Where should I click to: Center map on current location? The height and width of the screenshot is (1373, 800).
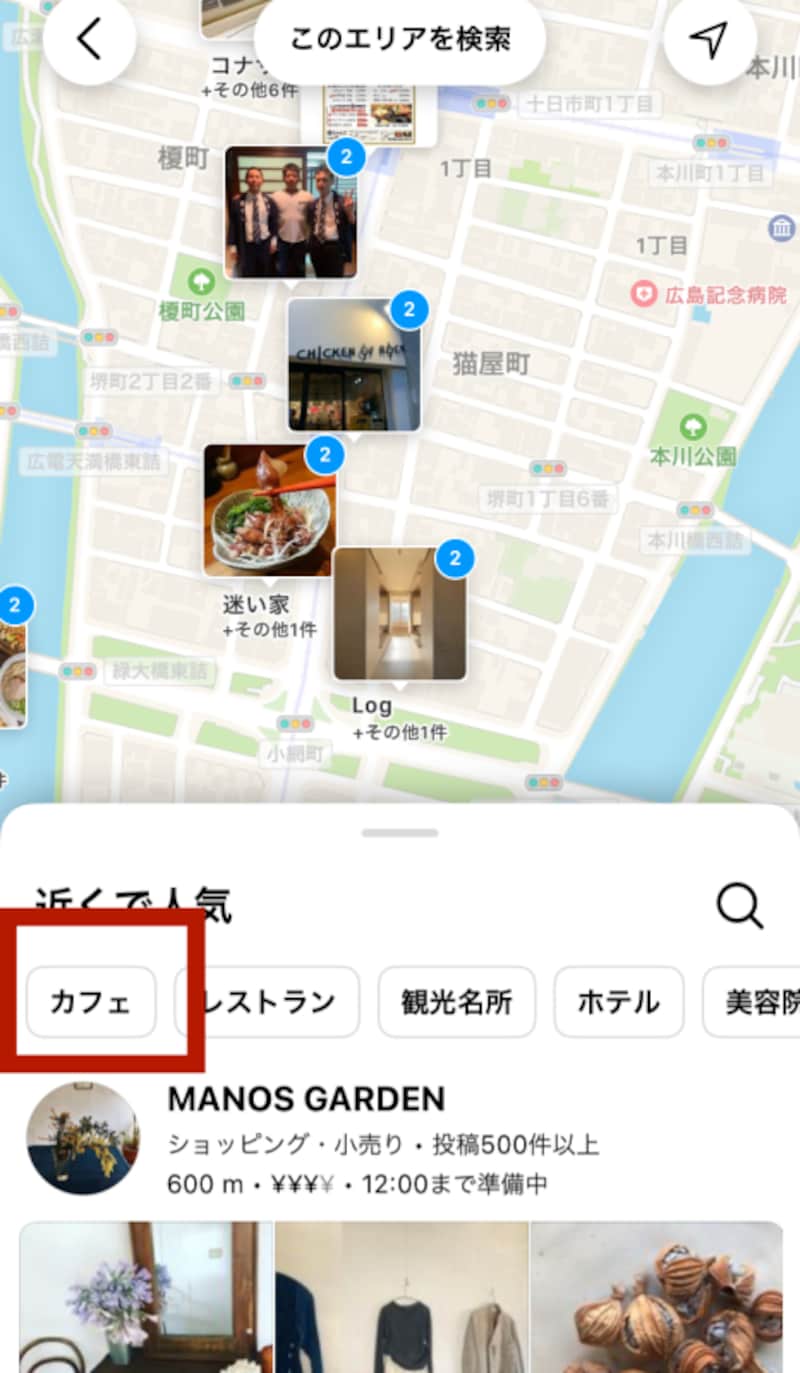[x=709, y=40]
